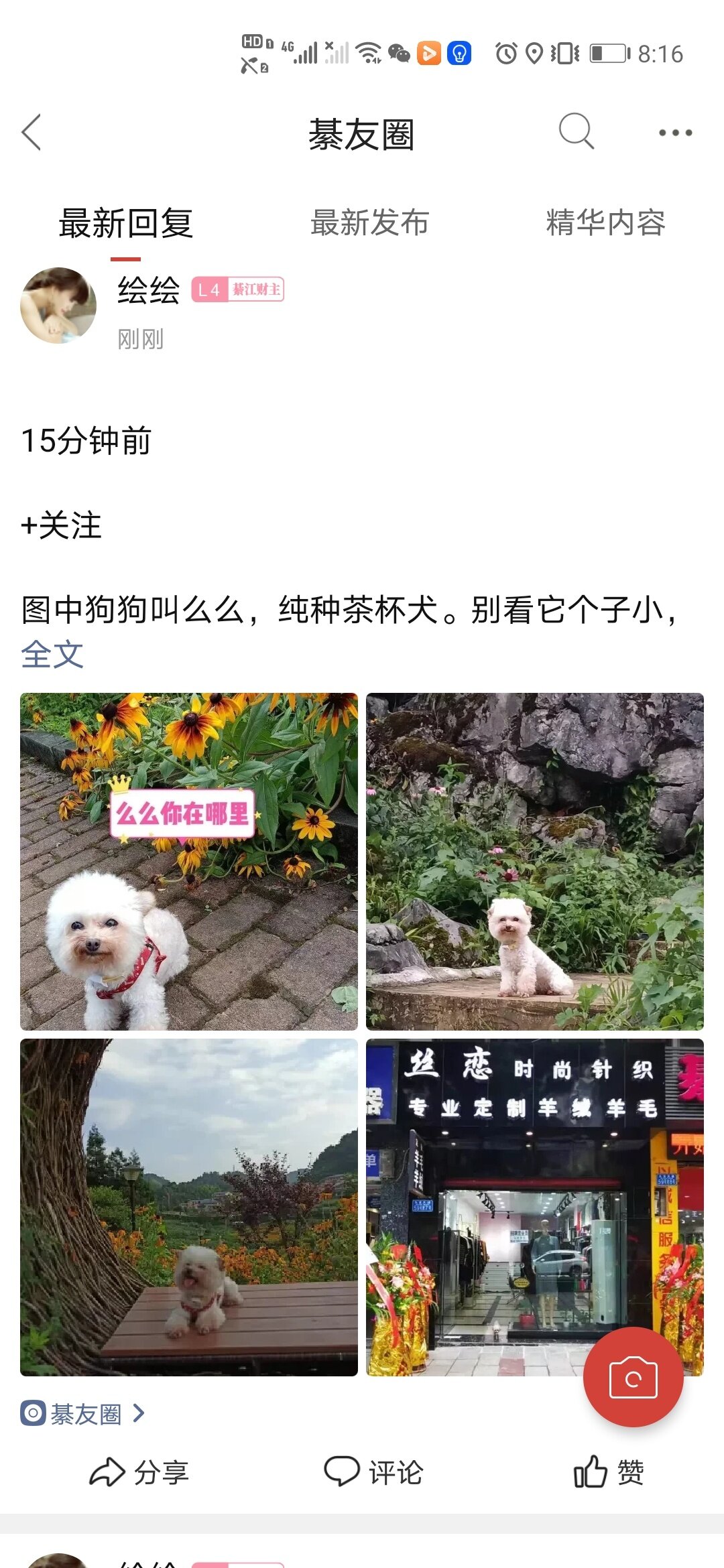Go back using the top-left arrow

coord(32,132)
